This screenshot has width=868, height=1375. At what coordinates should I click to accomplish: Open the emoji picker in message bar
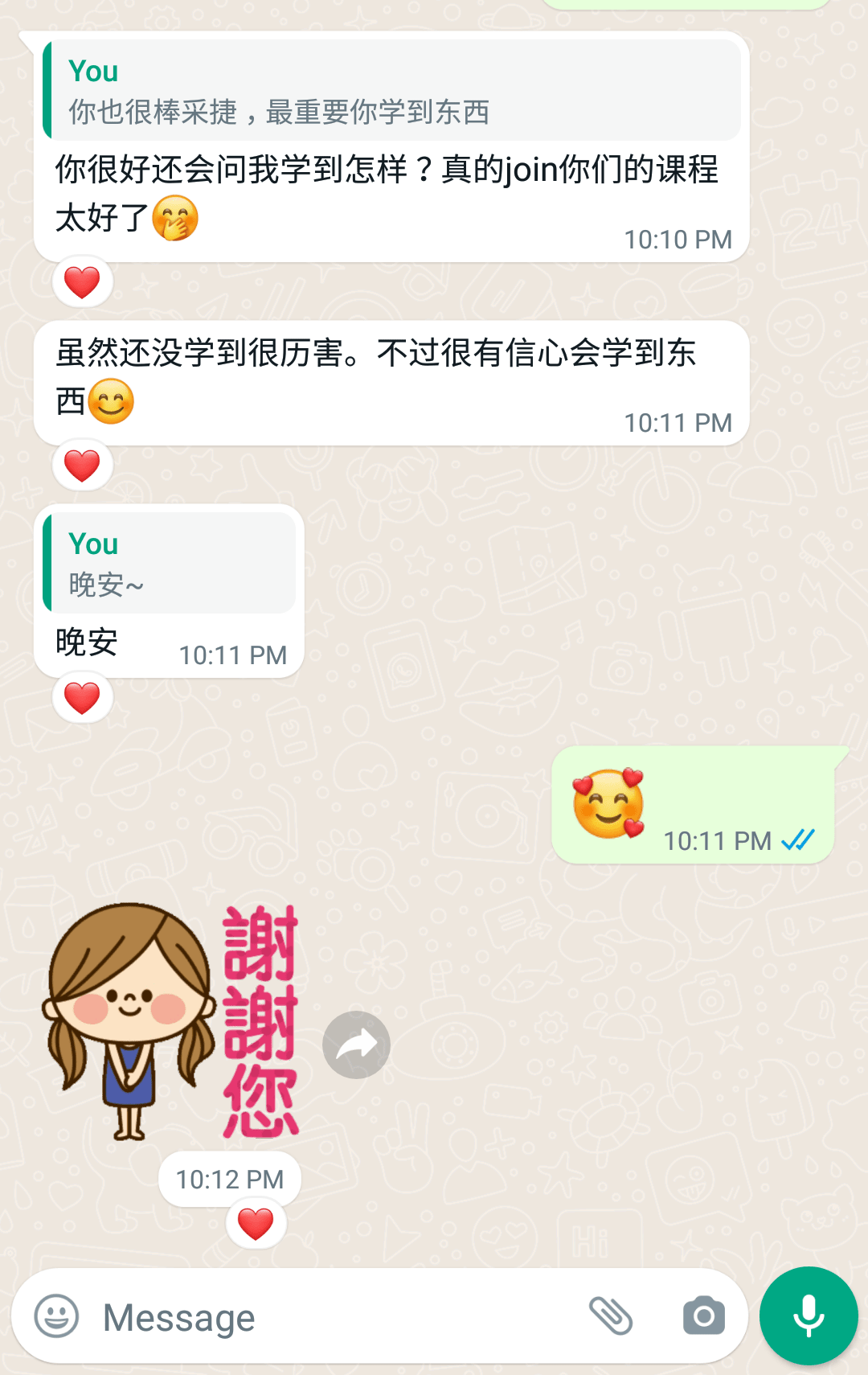[x=56, y=1316]
